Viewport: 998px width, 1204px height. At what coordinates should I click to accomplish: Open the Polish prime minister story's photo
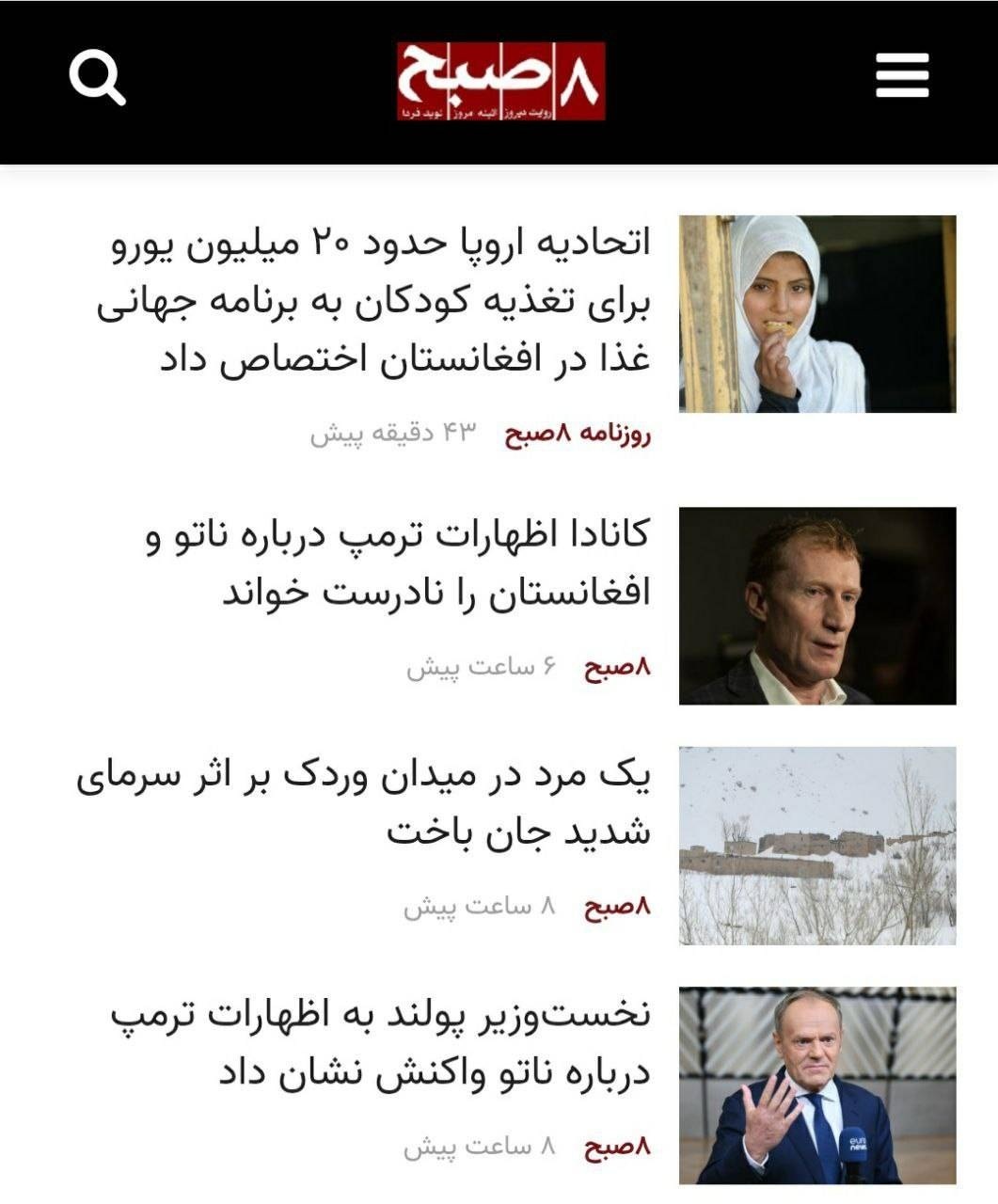(816, 1085)
